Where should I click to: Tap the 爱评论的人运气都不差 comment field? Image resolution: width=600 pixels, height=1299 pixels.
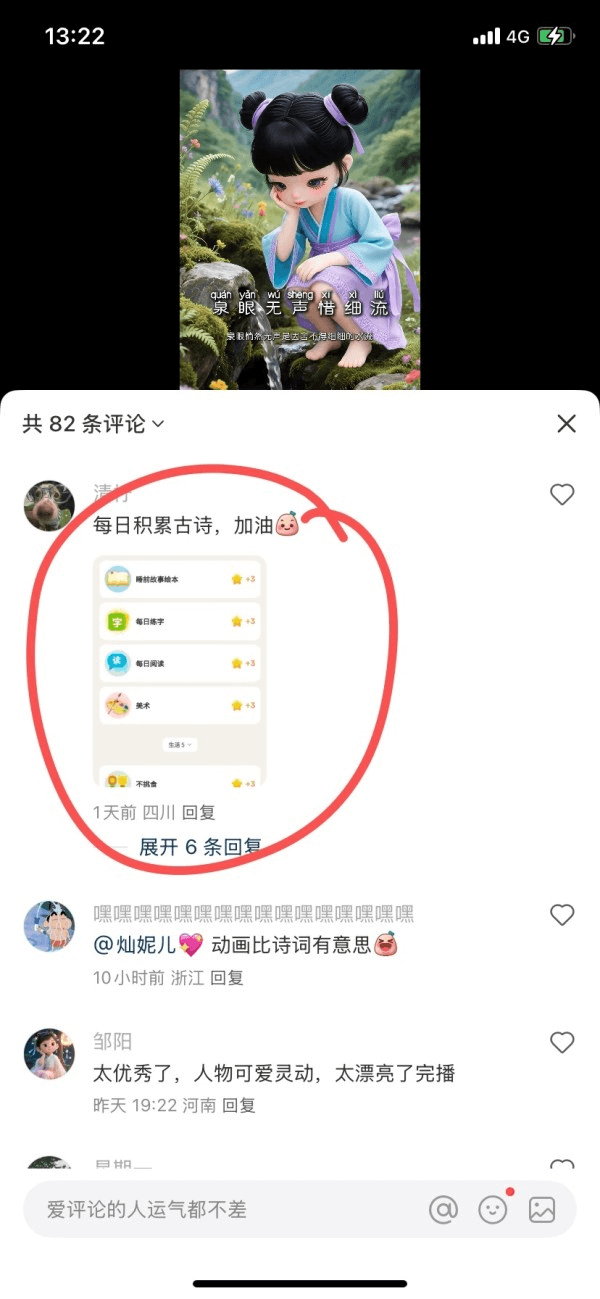pyautogui.click(x=220, y=1209)
